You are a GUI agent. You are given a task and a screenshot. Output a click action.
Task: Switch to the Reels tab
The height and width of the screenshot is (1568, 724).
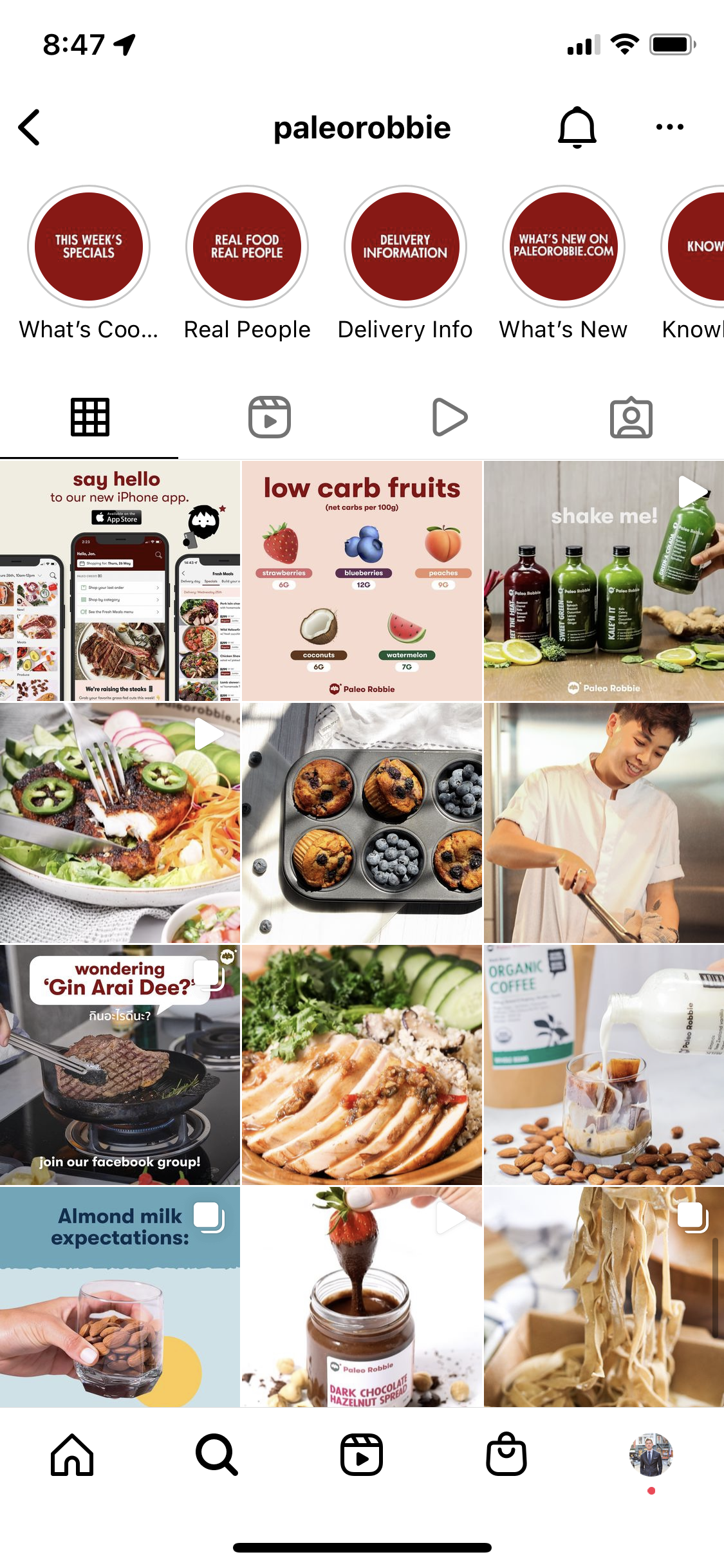tap(270, 417)
